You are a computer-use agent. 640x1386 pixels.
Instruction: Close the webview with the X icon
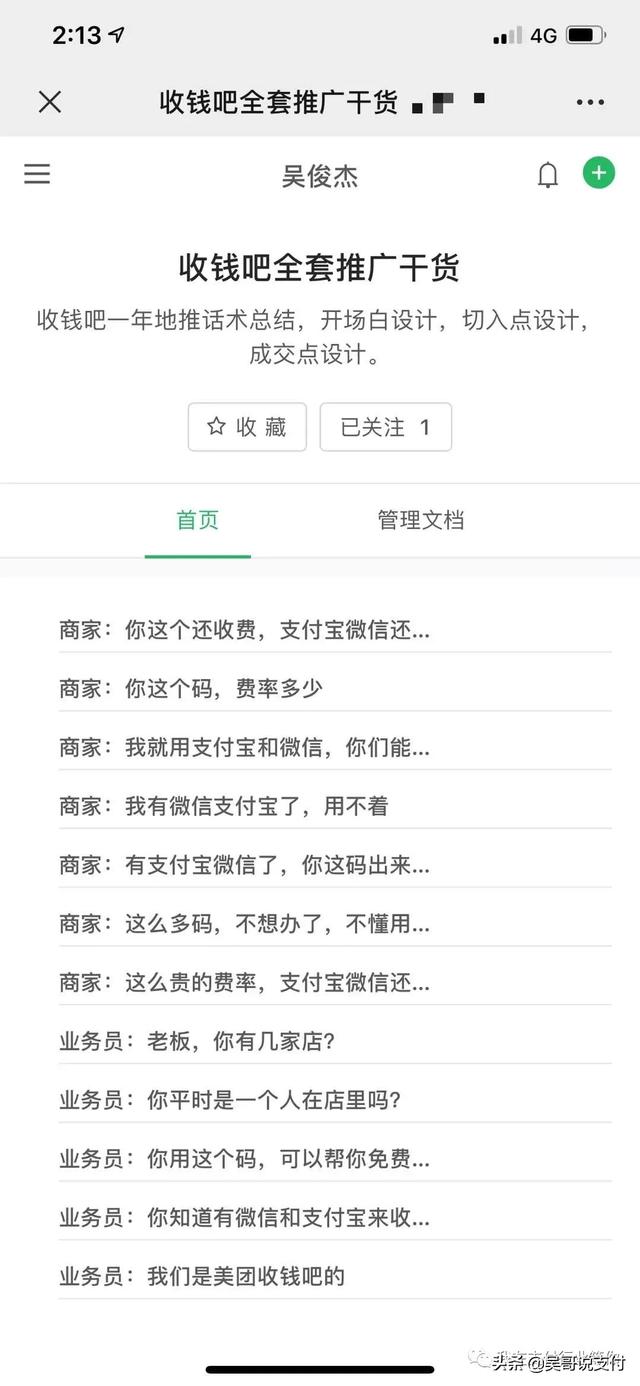49,101
